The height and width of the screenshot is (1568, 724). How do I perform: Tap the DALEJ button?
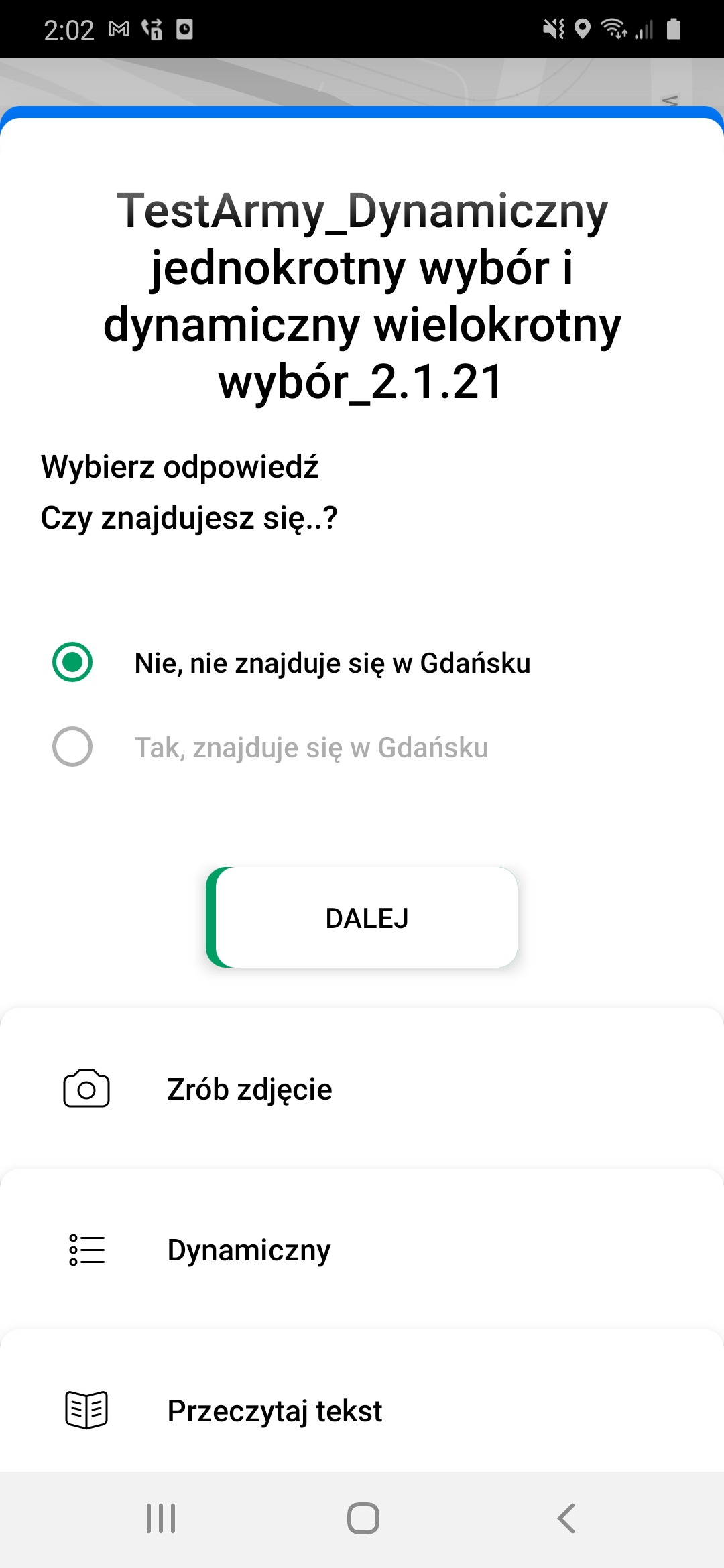362,917
